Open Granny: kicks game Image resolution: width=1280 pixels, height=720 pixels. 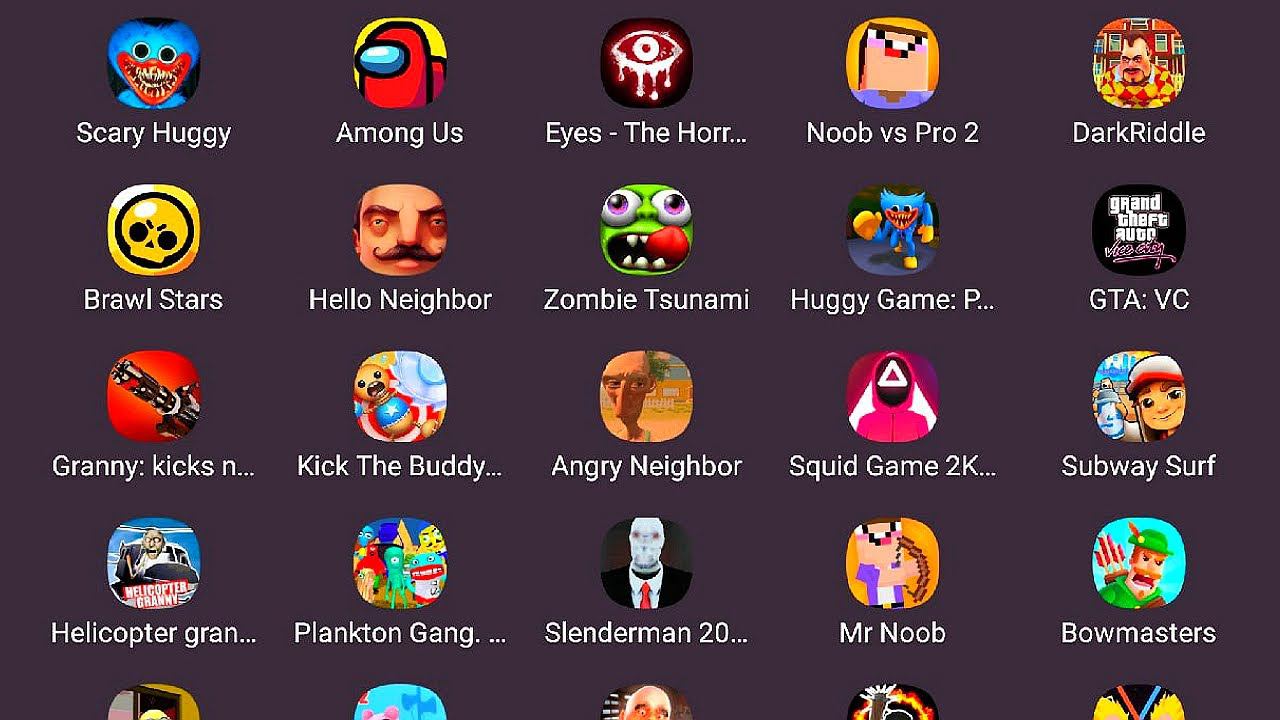coord(154,397)
